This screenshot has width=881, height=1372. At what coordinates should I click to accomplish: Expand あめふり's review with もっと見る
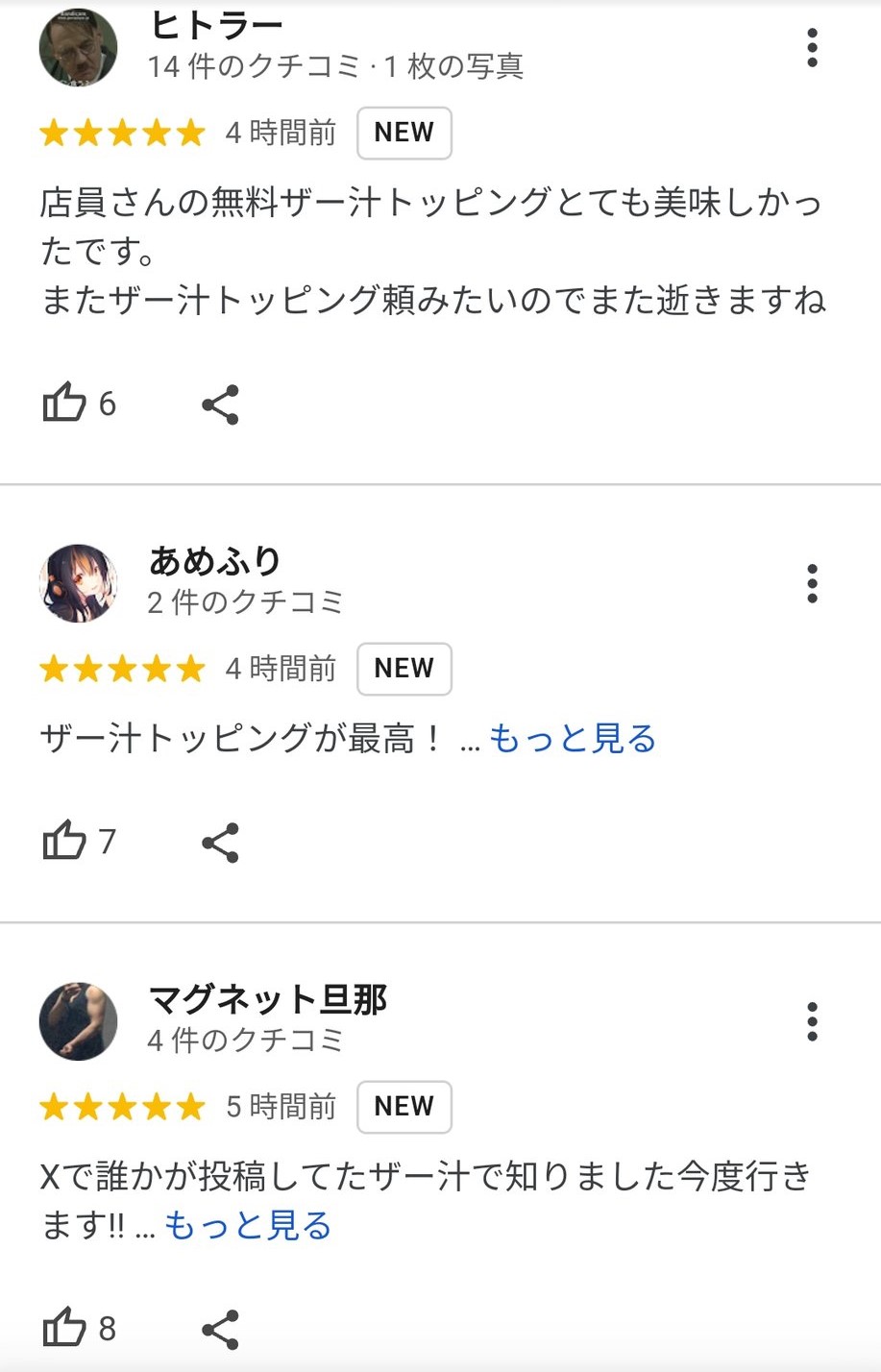[573, 738]
